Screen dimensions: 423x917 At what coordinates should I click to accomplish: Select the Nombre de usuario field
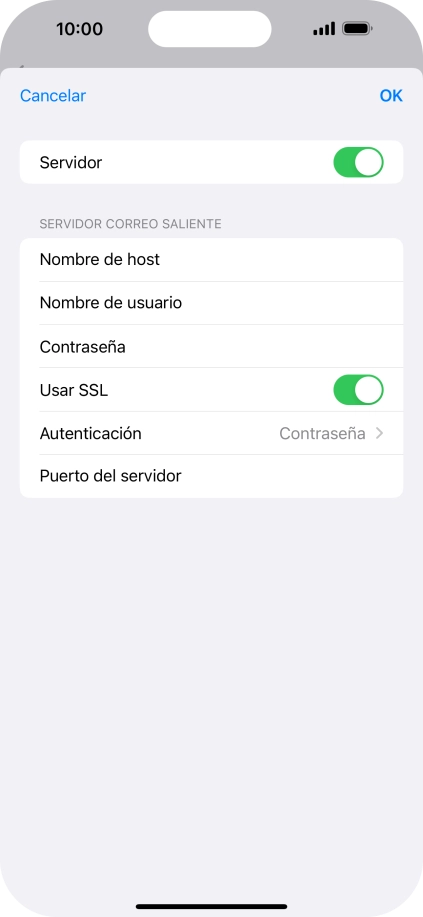tap(211, 303)
